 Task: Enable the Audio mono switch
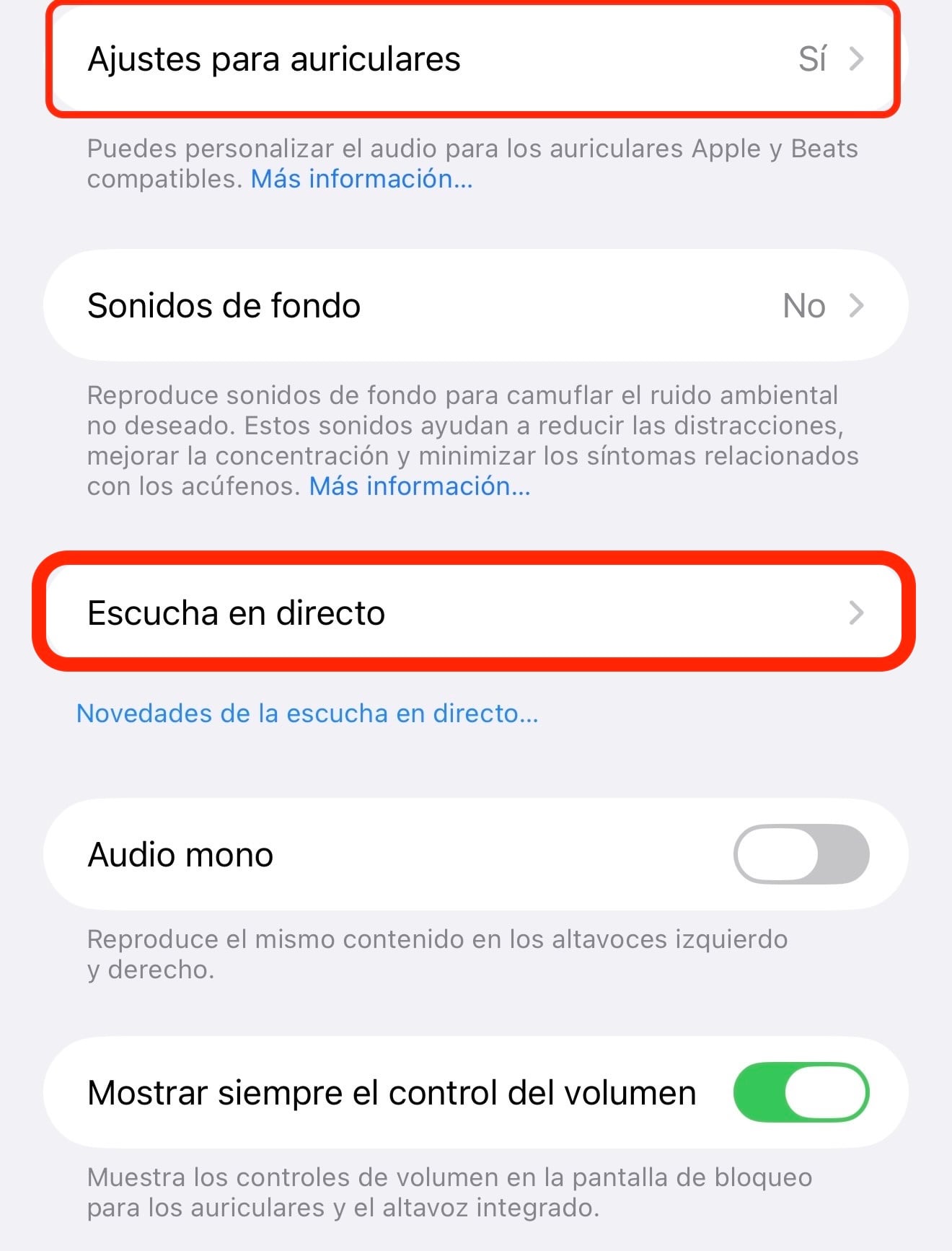[801, 854]
